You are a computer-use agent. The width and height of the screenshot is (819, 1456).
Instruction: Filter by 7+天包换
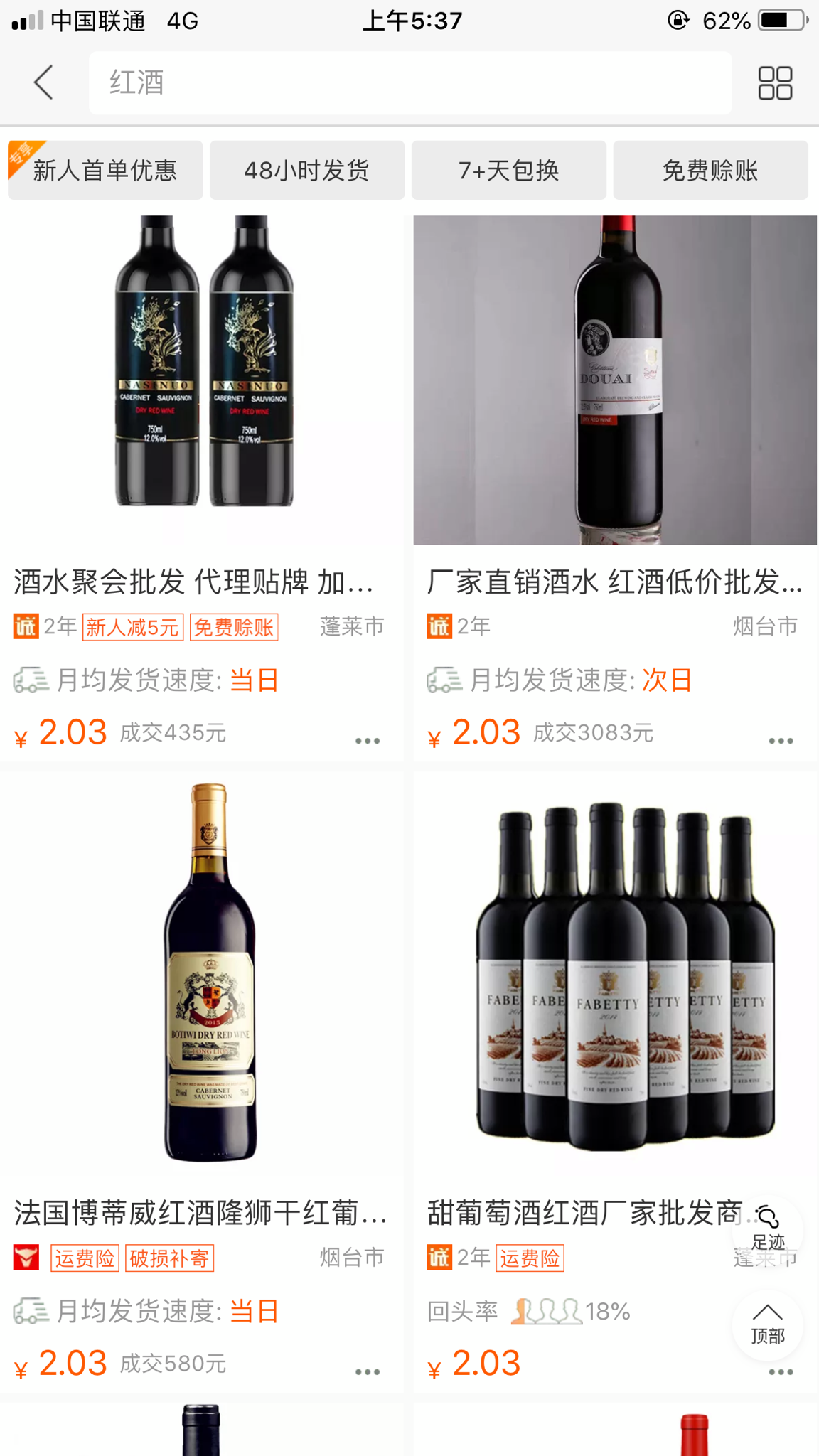click(509, 171)
